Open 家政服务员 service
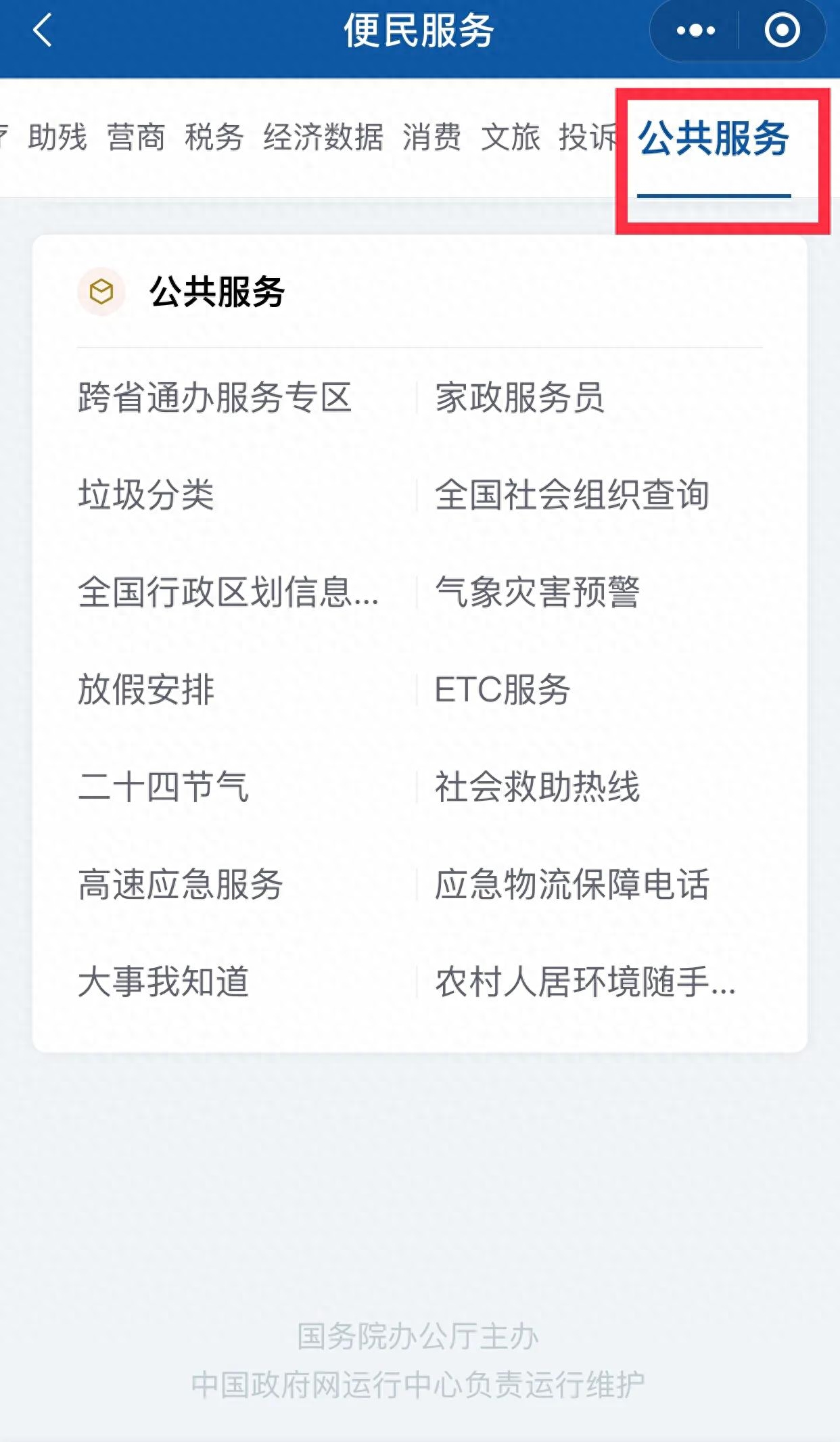840x1442 pixels. (x=519, y=398)
